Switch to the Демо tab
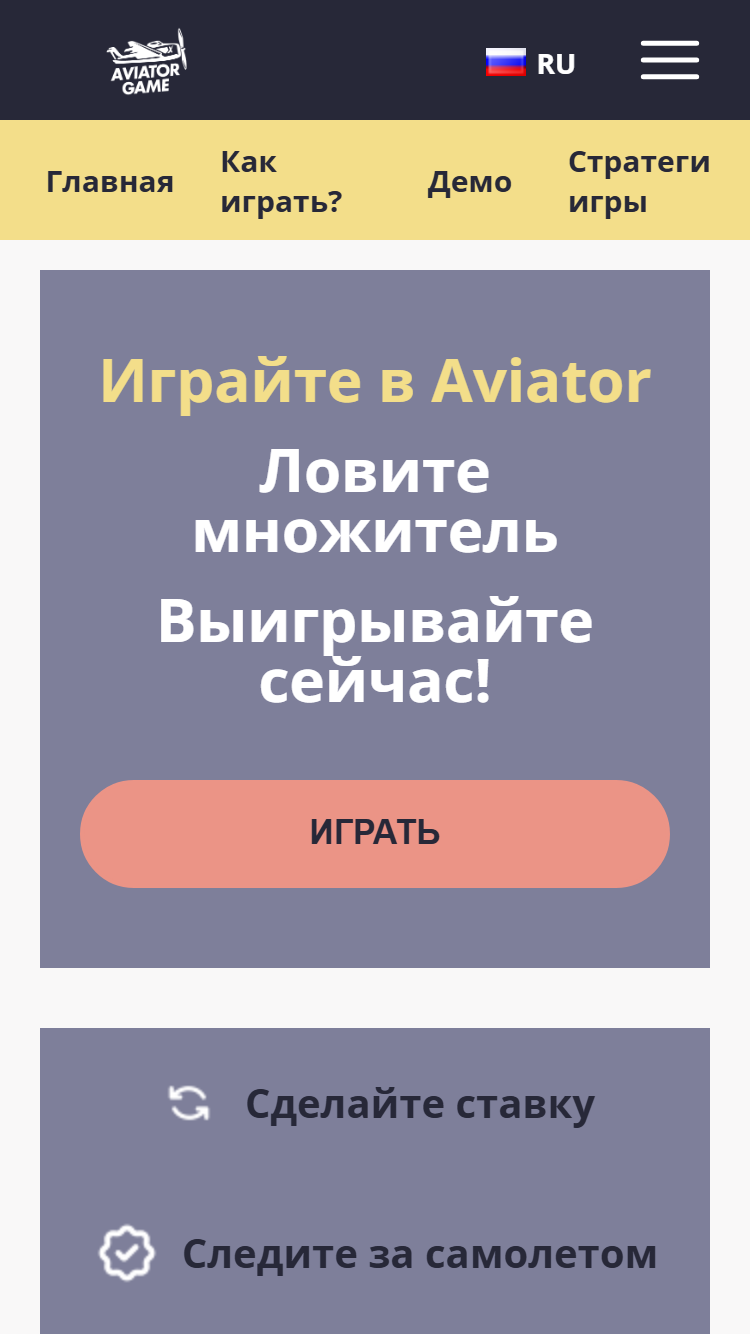The width and height of the screenshot is (750, 1334). coord(470,182)
